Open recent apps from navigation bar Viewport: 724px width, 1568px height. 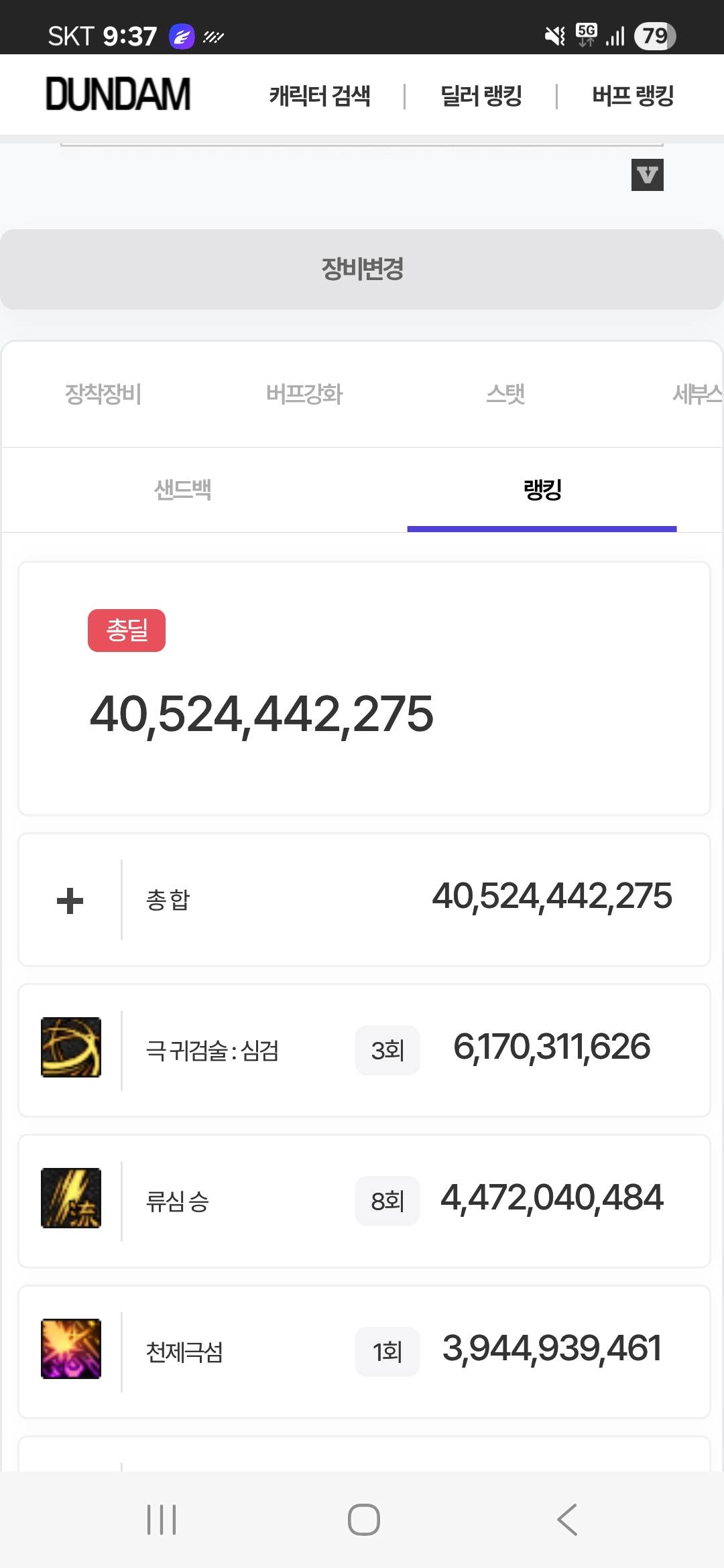[162, 1519]
